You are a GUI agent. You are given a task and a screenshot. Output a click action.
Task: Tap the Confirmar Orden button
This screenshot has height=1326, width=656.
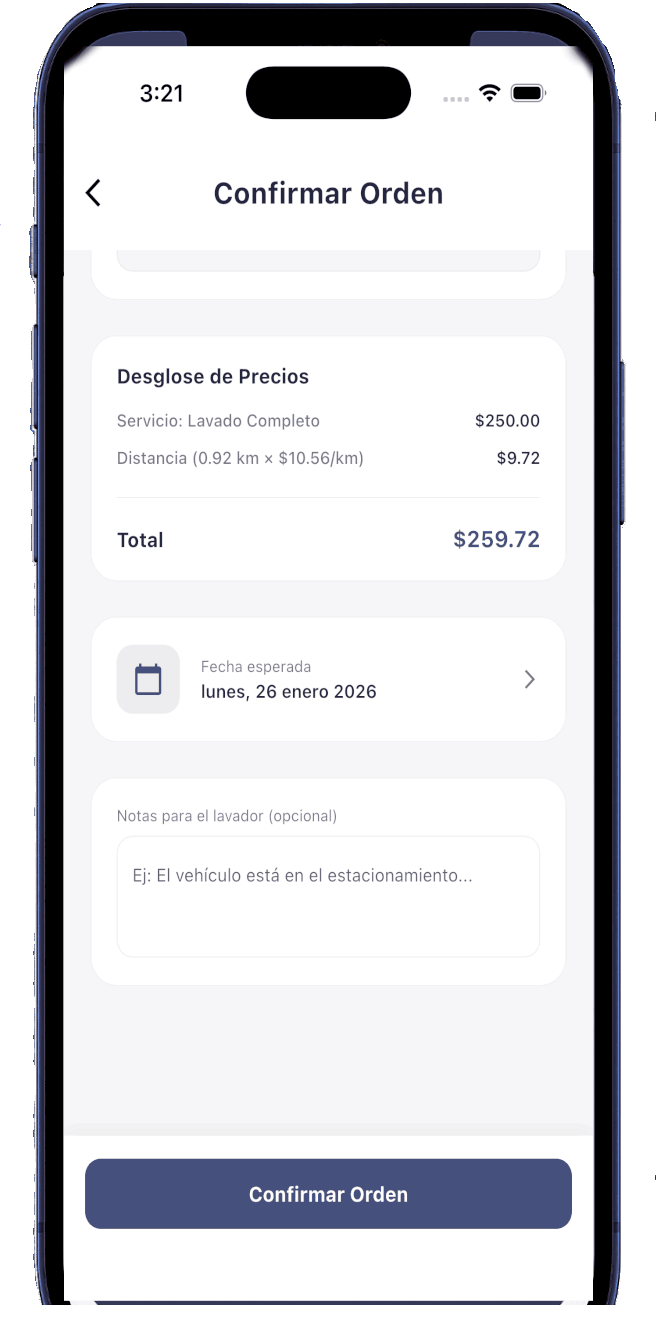(x=328, y=1194)
